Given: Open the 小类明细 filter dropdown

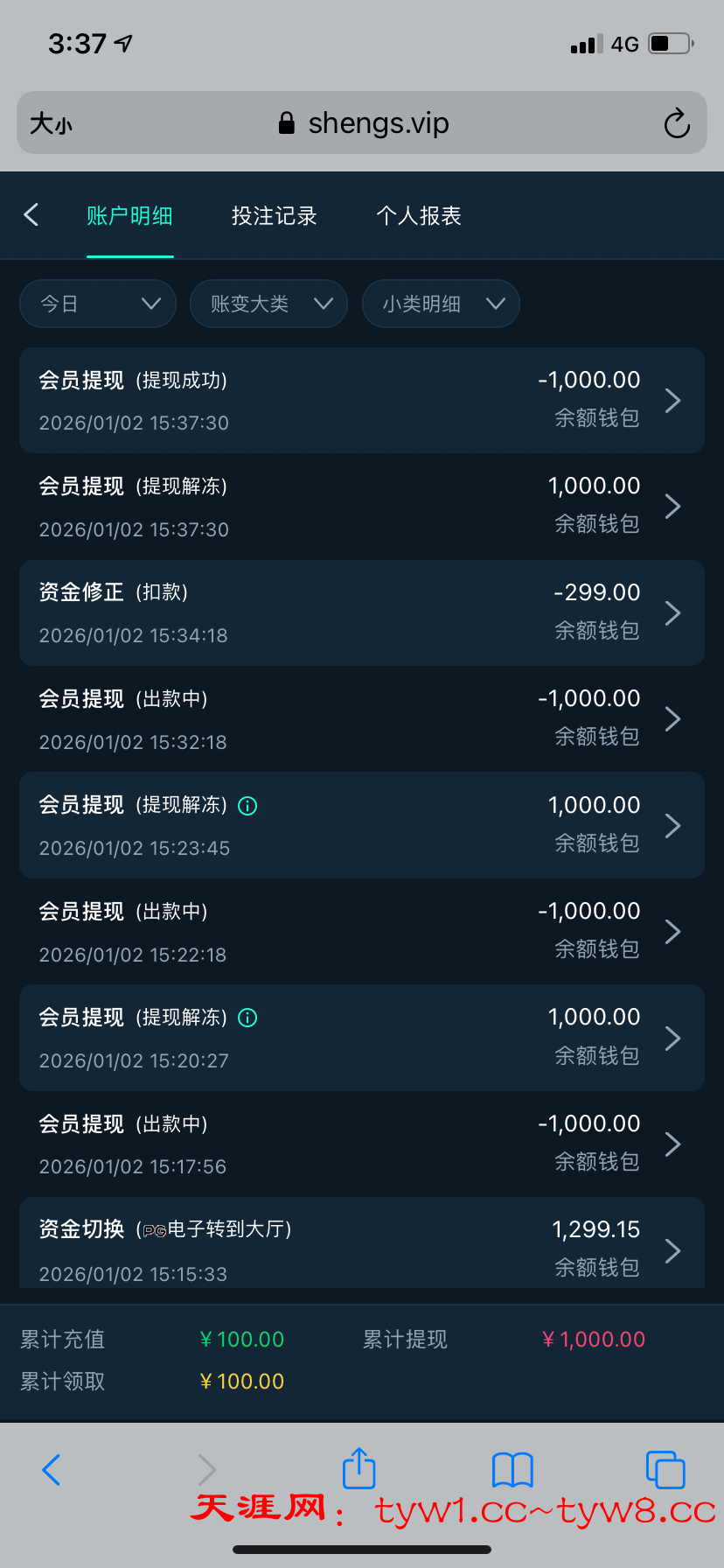Looking at the screenshot, I should point(441,304).
